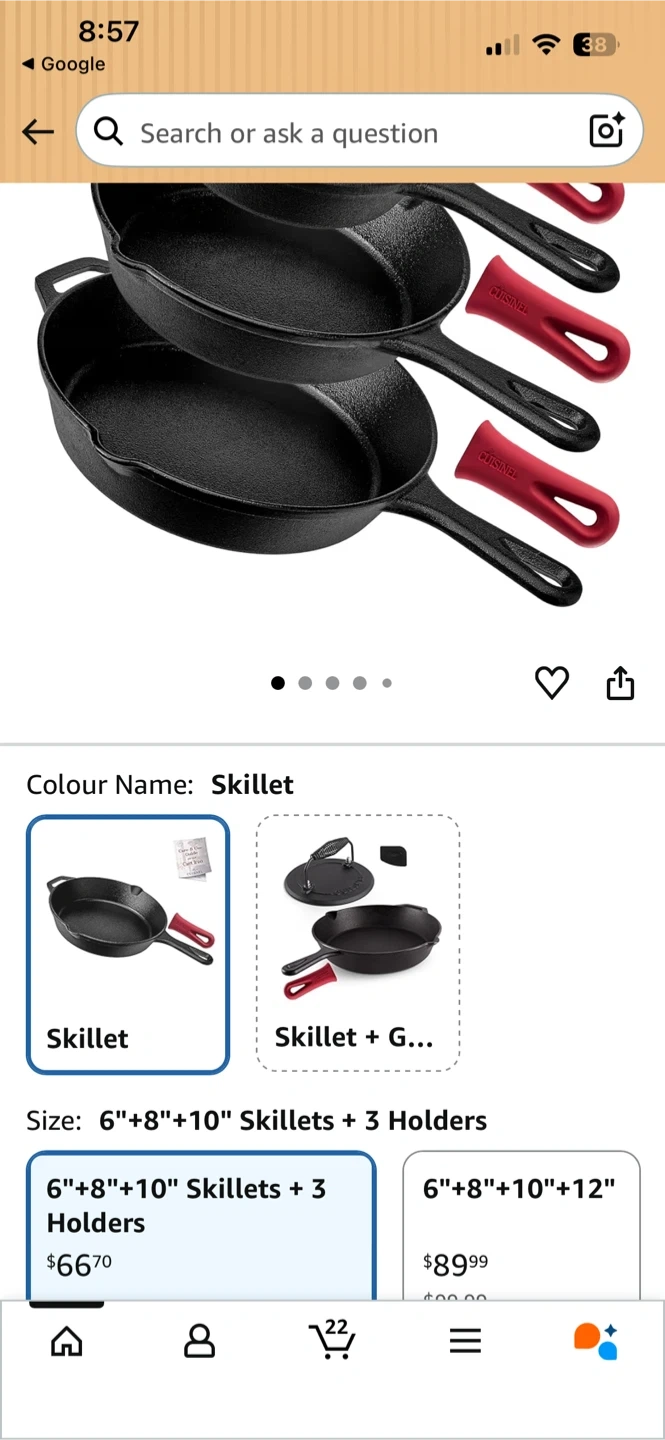
Task: Choose 6"+8"+10" Skillets + 3 Holders size
Action: coord(201,1226)
